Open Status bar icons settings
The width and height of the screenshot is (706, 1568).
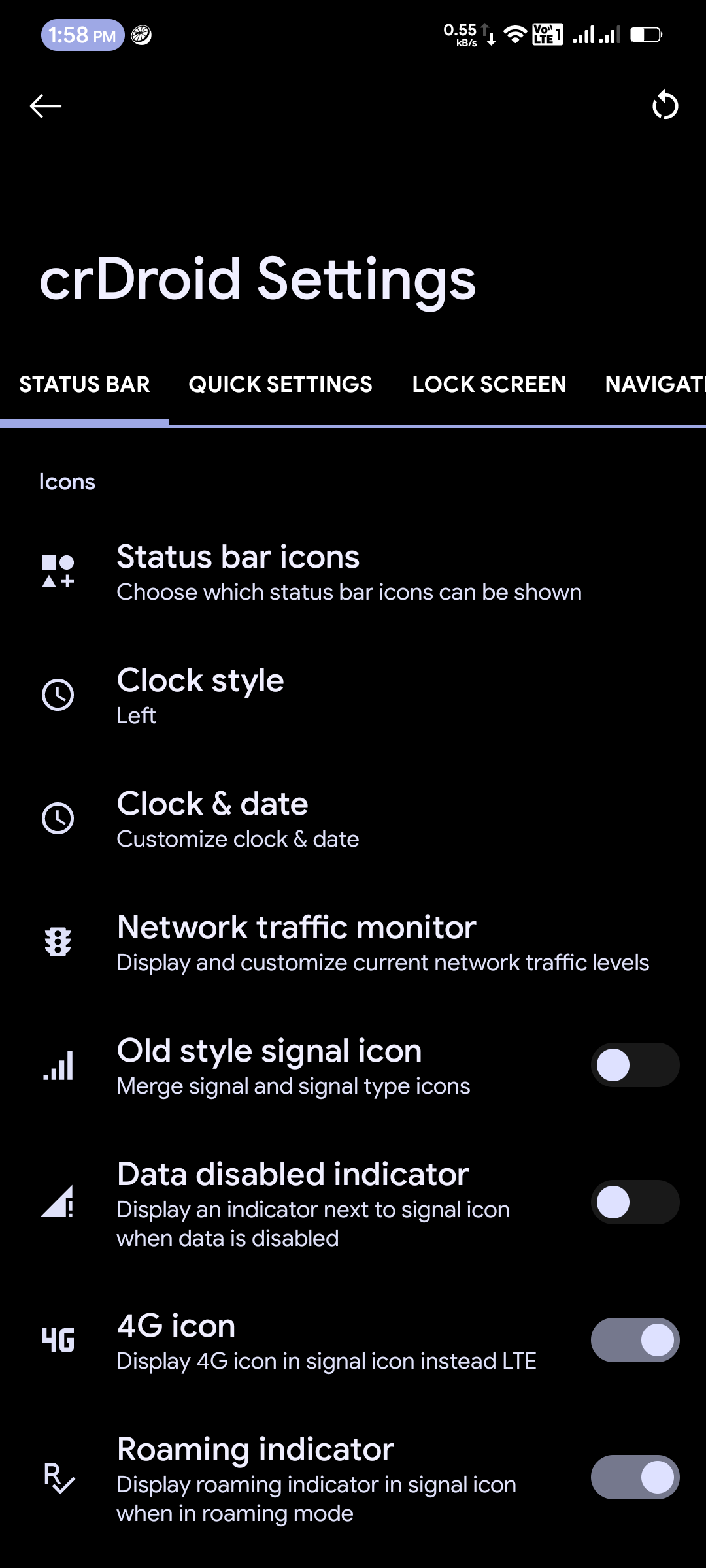[x=349, y=572]
